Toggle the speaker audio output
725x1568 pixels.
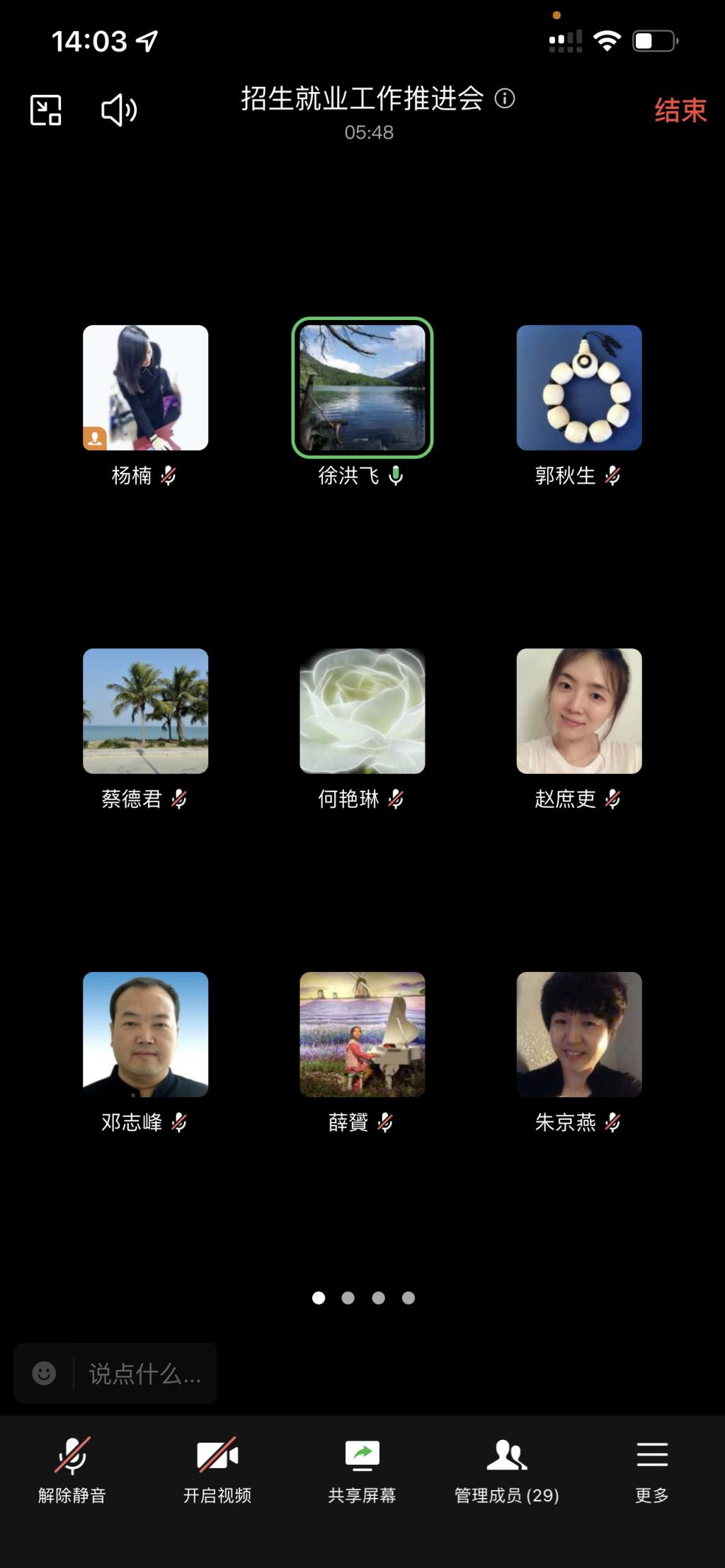pyautogui.click(x=119, y=110)
